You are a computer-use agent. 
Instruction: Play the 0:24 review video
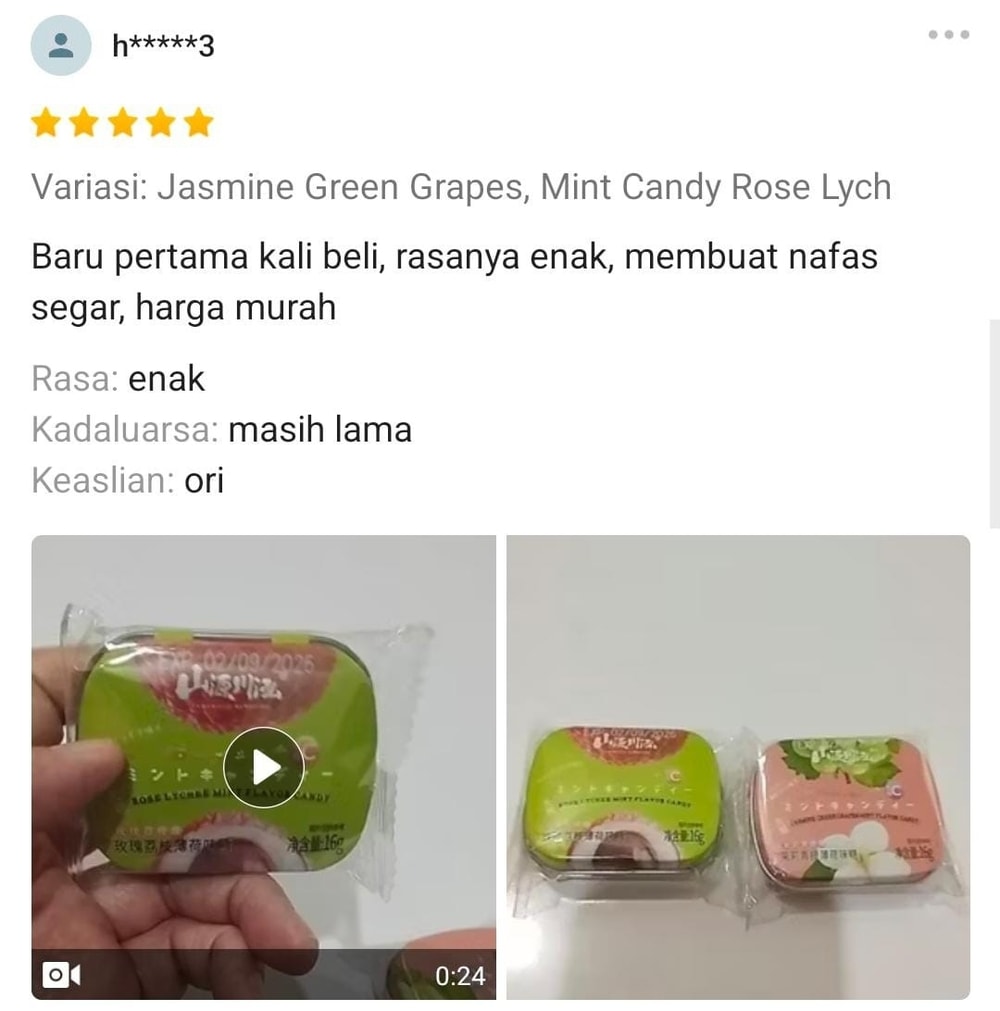[264, 768]
